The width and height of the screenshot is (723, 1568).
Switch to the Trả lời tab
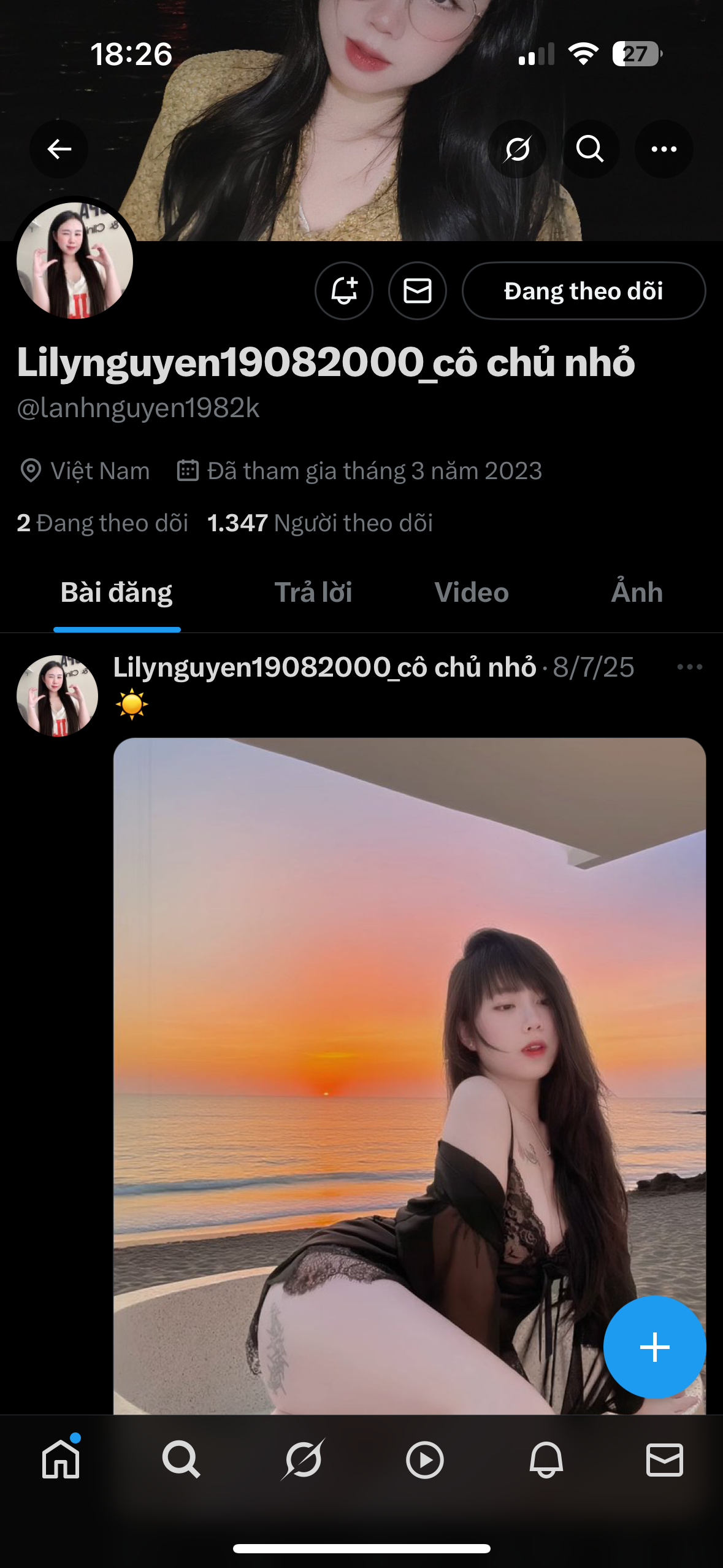coord(313,593)
